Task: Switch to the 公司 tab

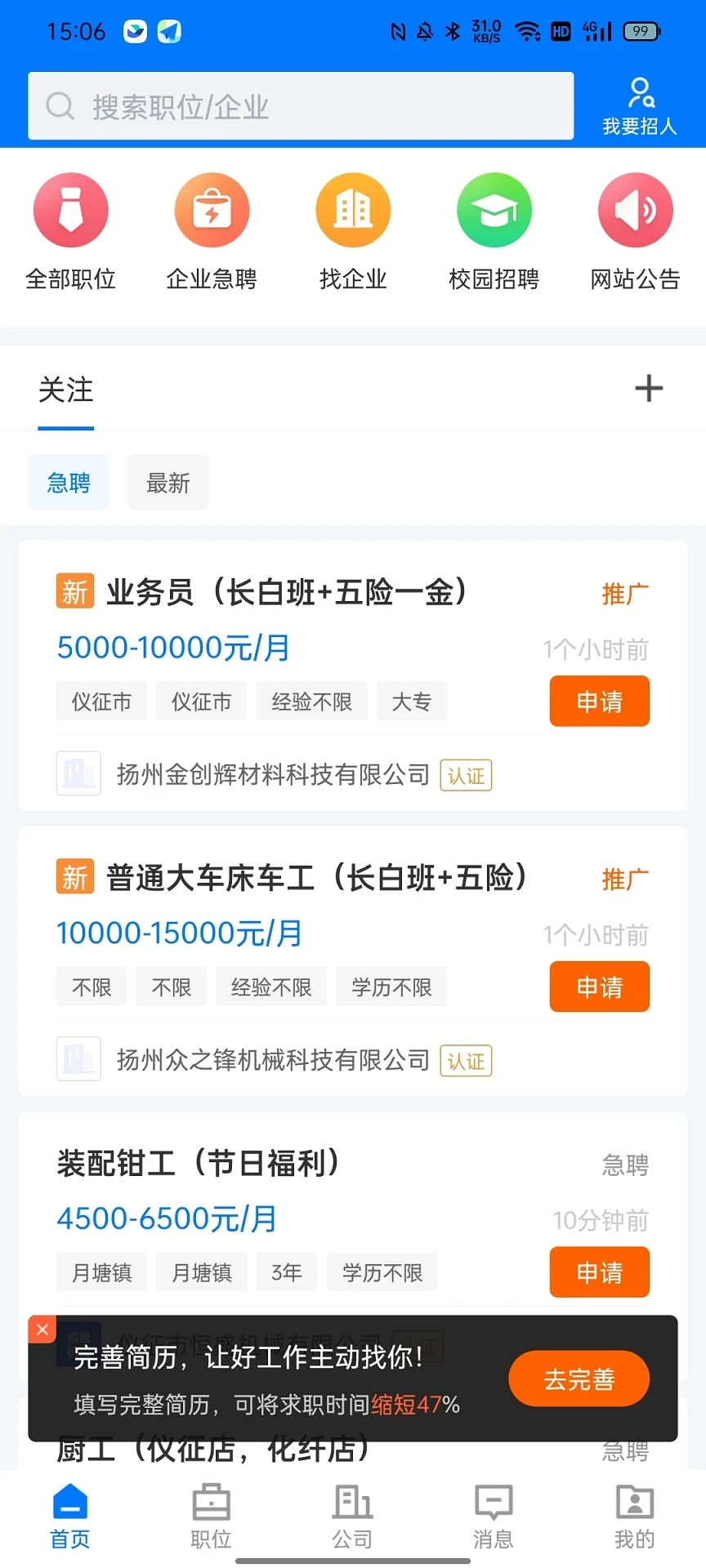Action: pos(351,1515)
